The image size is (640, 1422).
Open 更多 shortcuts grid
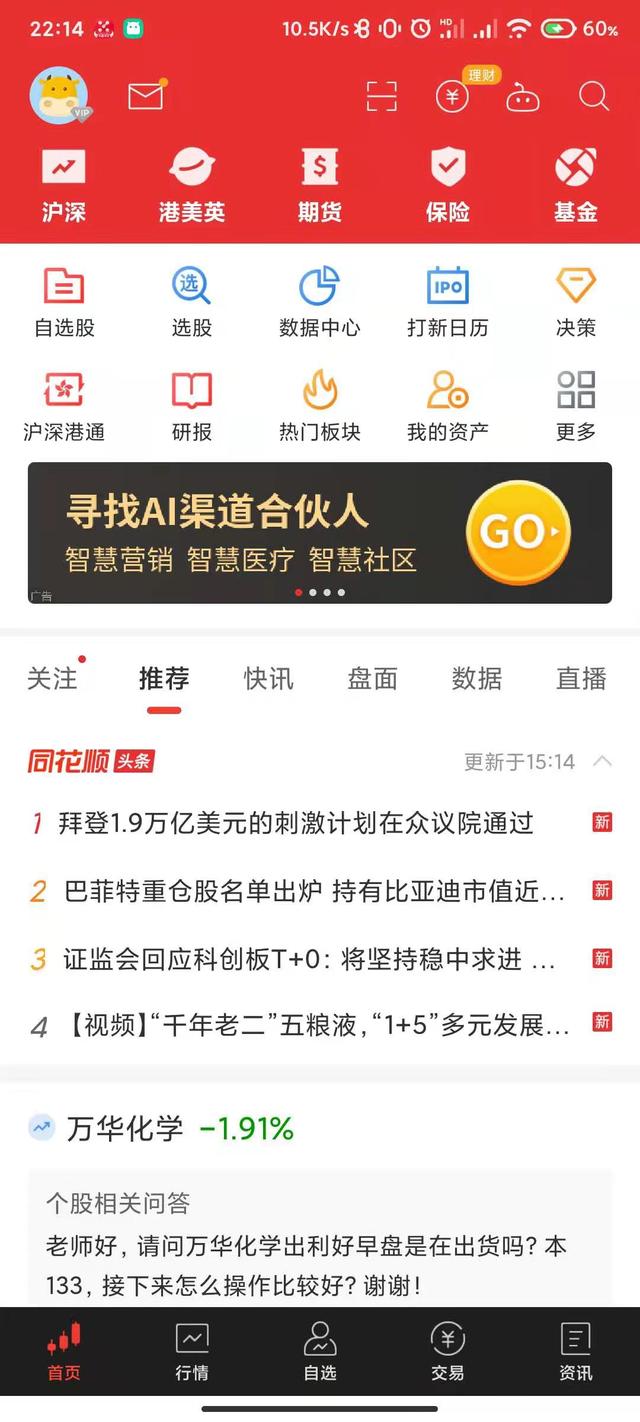[x=576, y=406]
